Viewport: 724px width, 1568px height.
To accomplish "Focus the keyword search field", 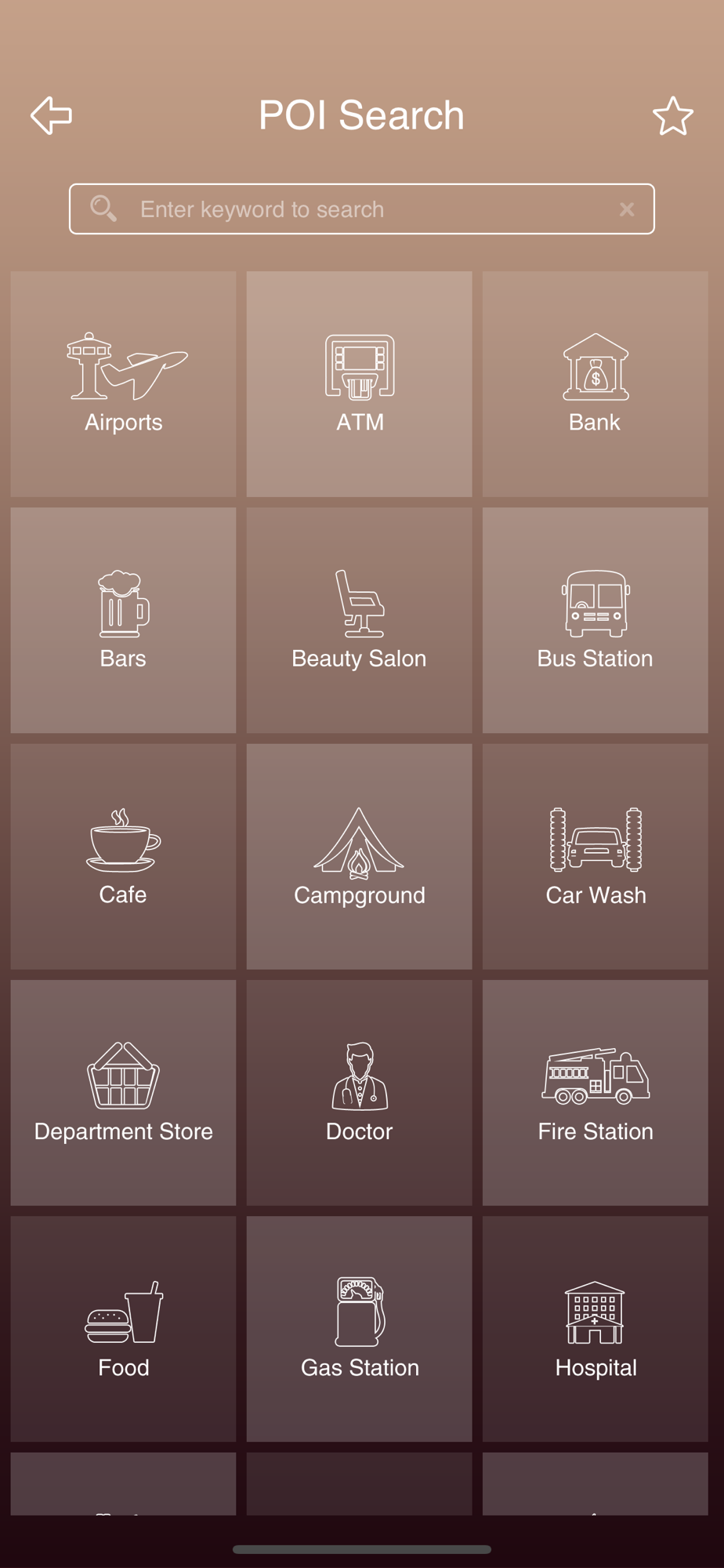I will (362, 209).
